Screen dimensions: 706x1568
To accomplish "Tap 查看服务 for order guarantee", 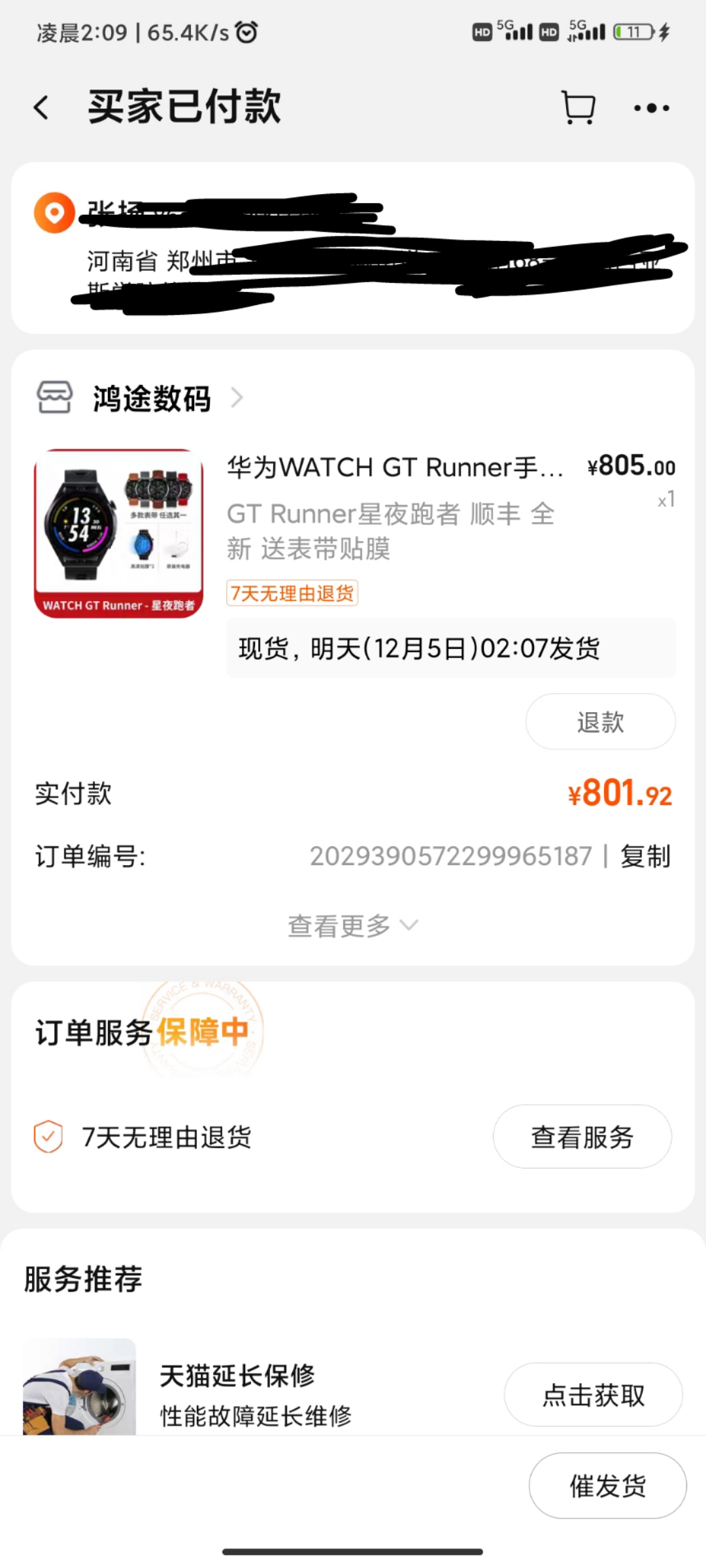I will tap(582, 1137).
